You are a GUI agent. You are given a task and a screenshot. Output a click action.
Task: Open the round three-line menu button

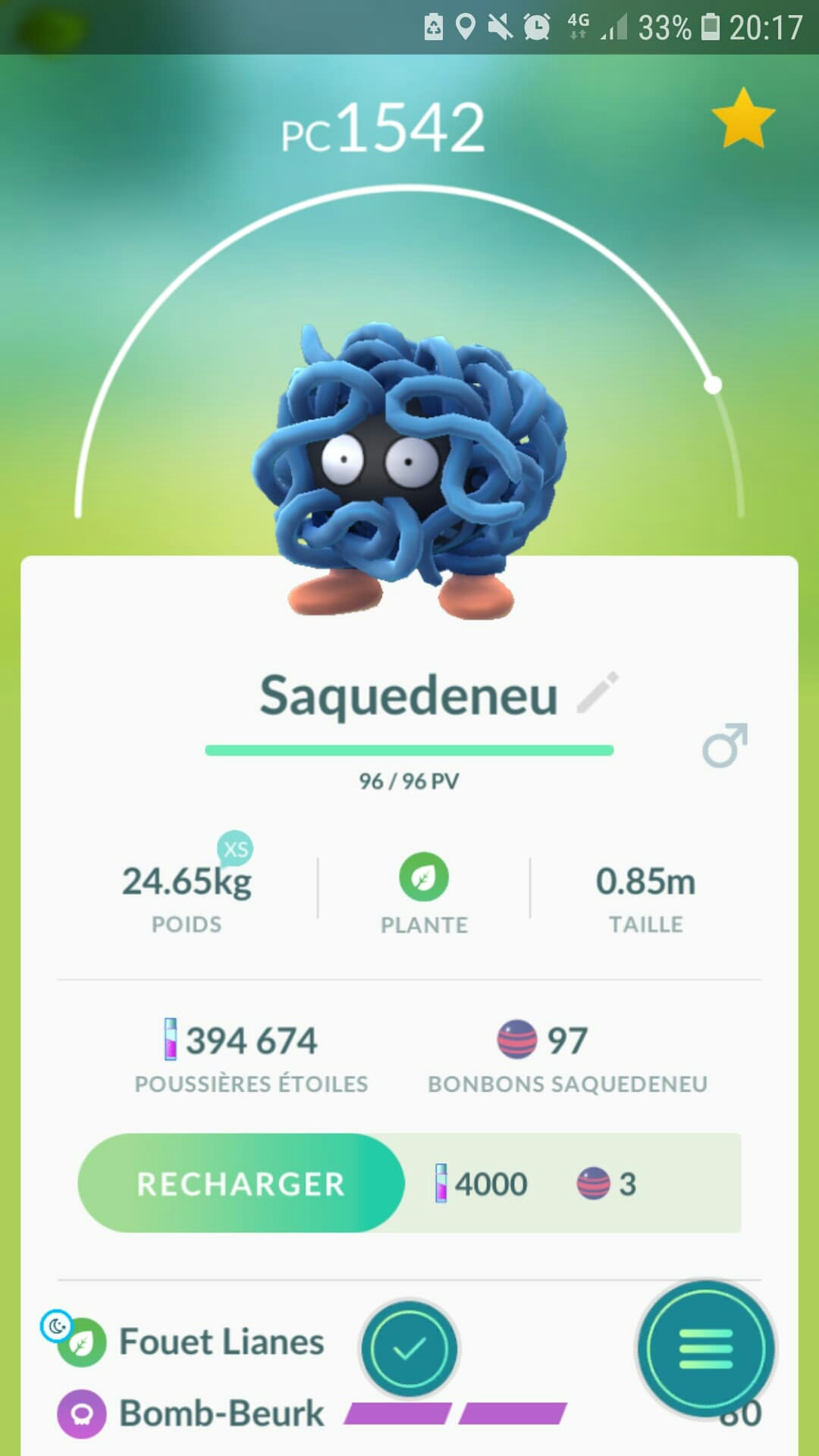[705, 1348]
